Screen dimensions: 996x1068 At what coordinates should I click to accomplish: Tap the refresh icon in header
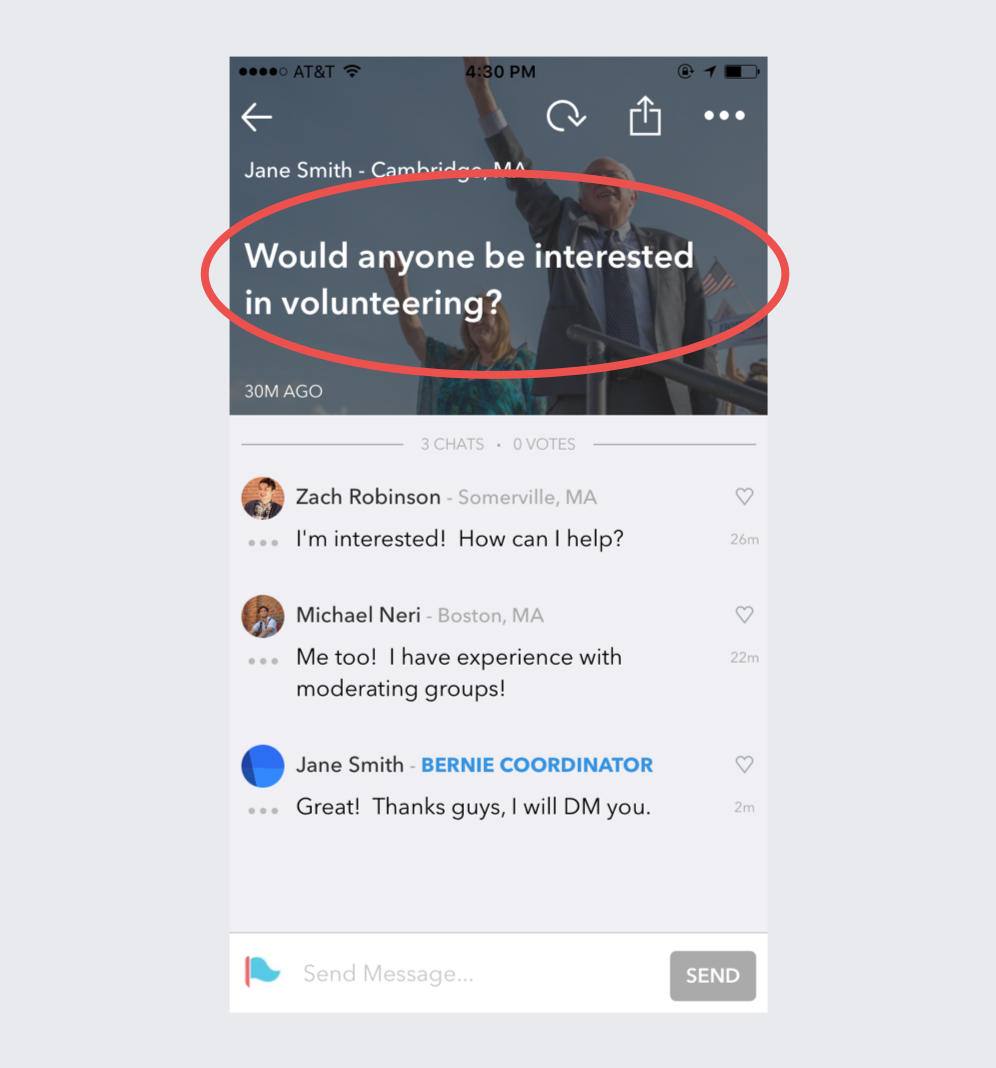tap(566, 117)
